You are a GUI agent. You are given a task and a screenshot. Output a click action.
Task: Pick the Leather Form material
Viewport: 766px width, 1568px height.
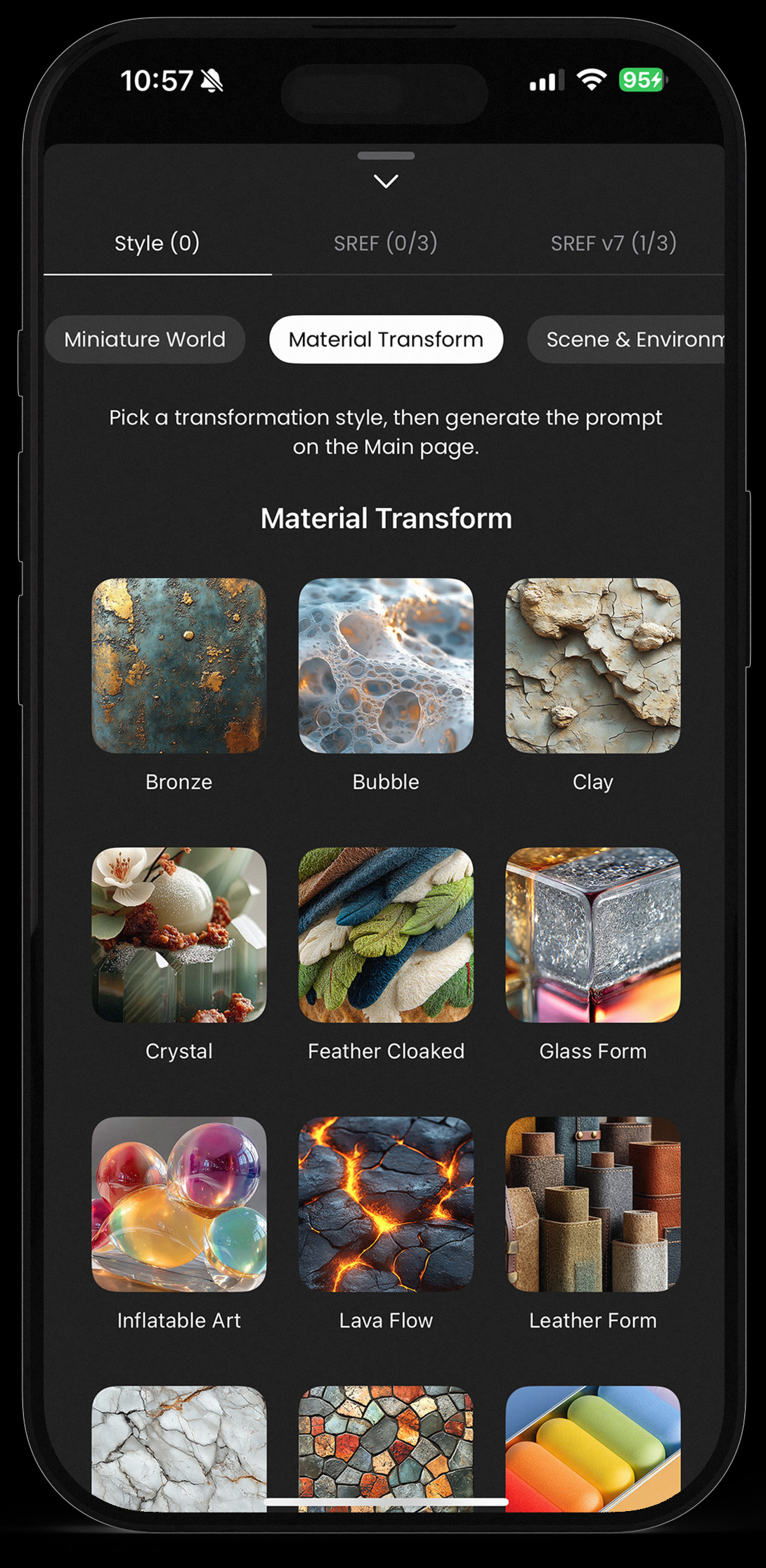coord(592,1204)
